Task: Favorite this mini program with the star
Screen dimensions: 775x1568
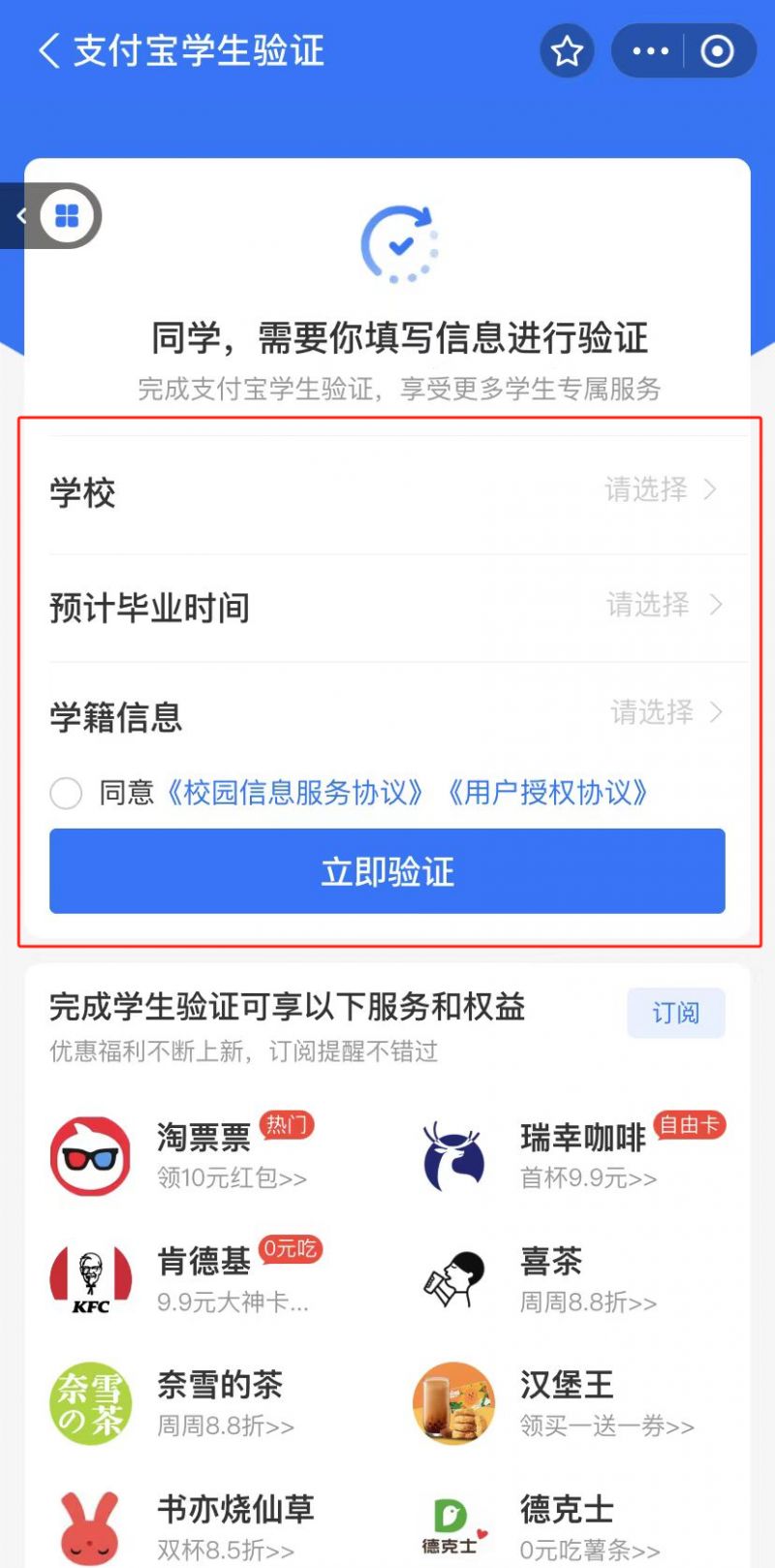Action: pyautogui.click(x=567, y=50)
